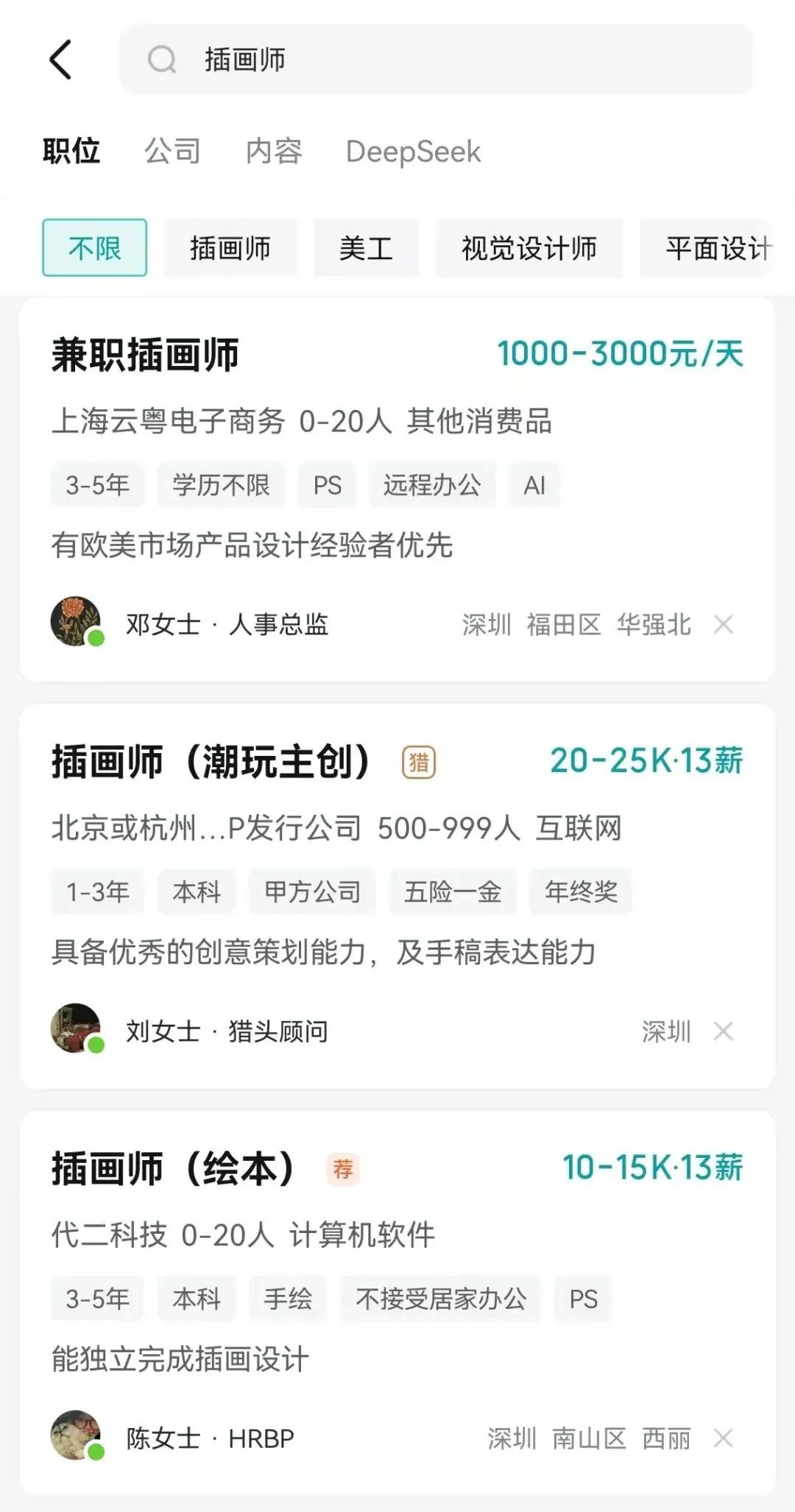Go back using the top-left arrow

click(x=60, y=60)
